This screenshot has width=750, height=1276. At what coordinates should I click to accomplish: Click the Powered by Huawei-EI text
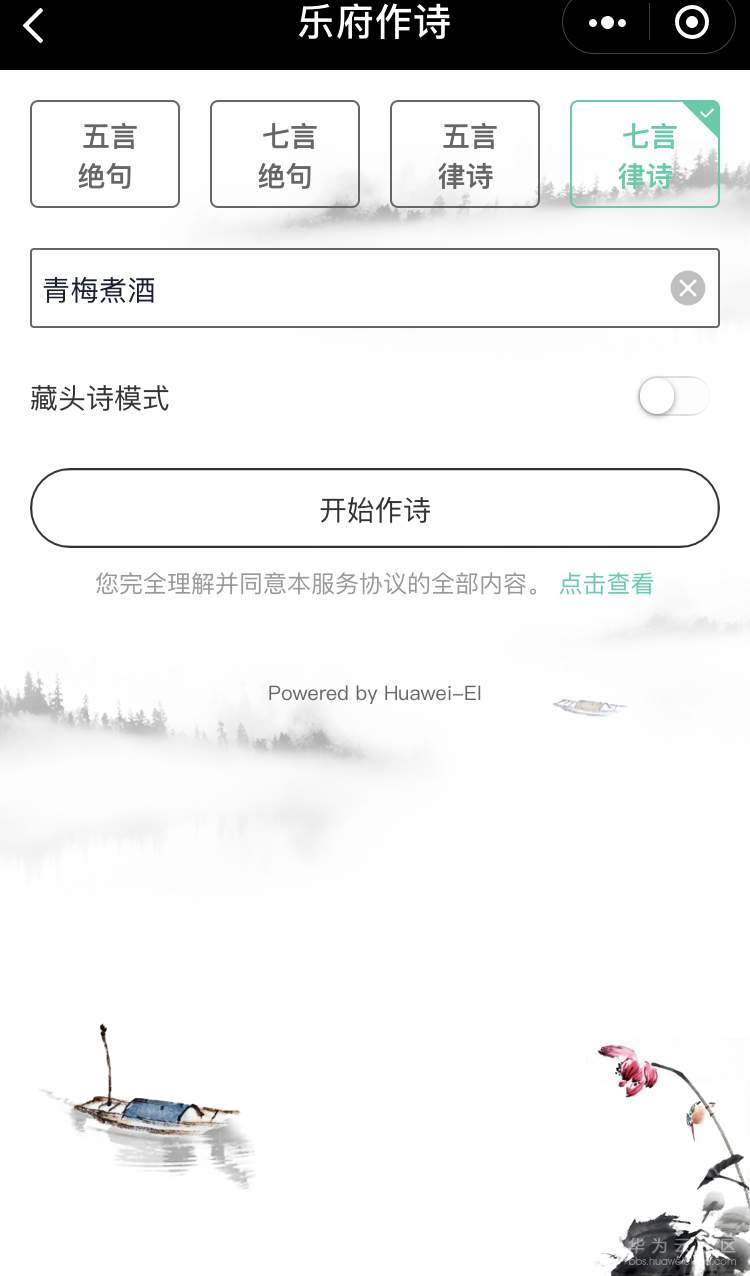[x=375, y=692]
